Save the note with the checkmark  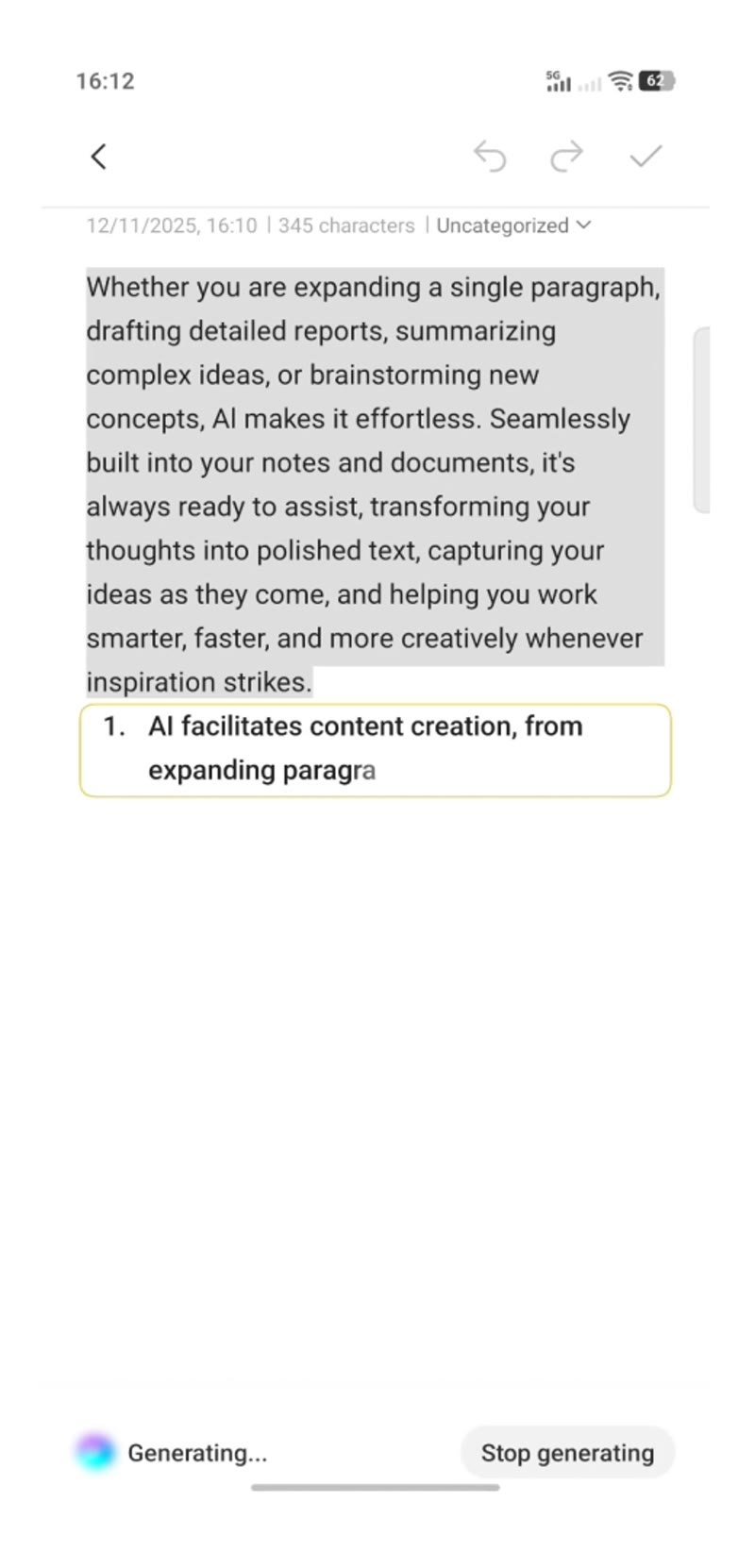tap(646, 156)
